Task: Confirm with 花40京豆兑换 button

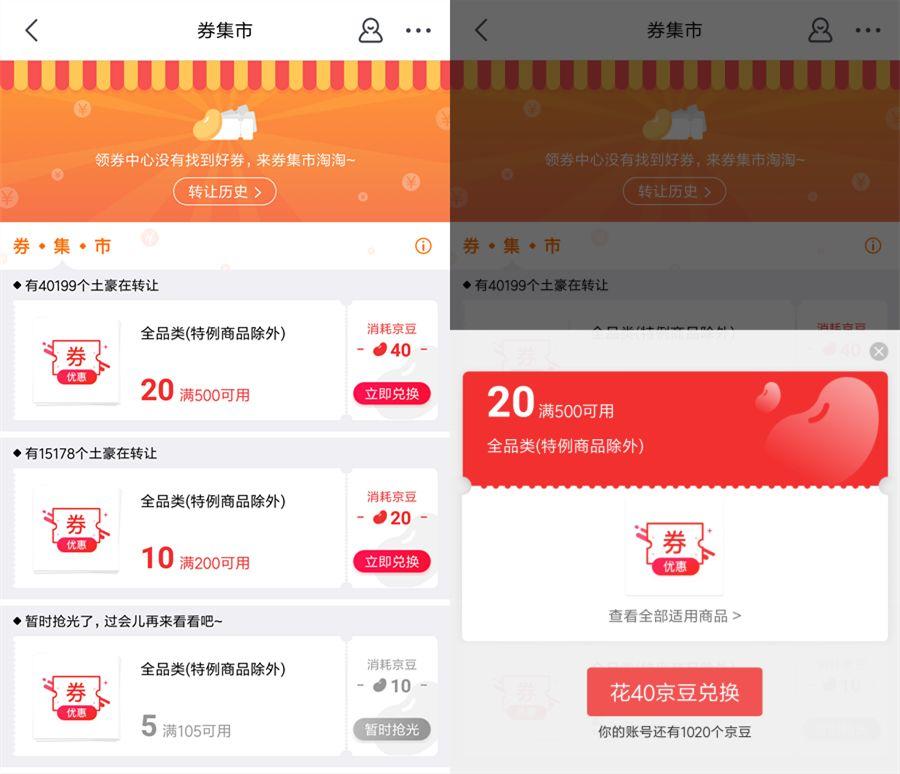Action: pyautogui.click(x=674, y=693)
